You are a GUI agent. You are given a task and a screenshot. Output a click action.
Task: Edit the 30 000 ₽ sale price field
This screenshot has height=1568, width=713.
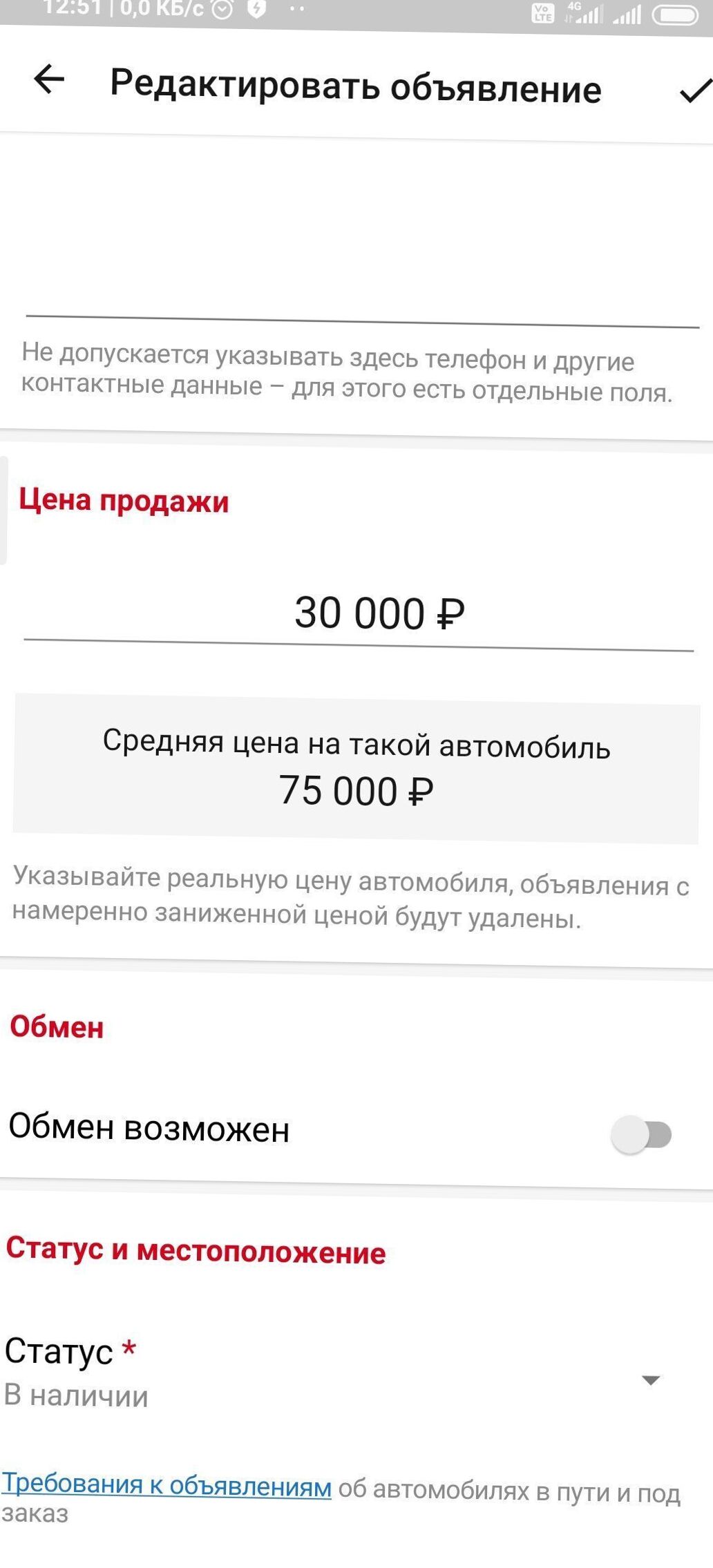359,613
